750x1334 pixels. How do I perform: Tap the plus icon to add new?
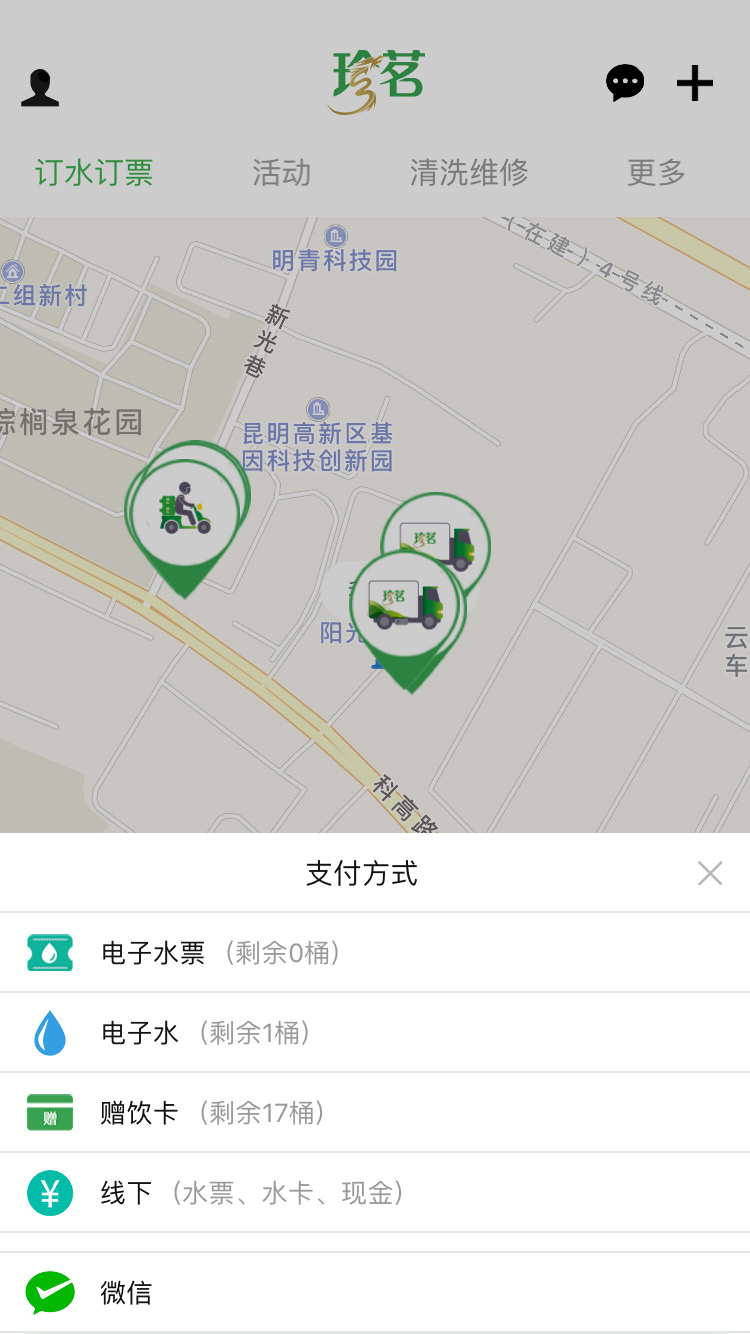tap(695, 84)
